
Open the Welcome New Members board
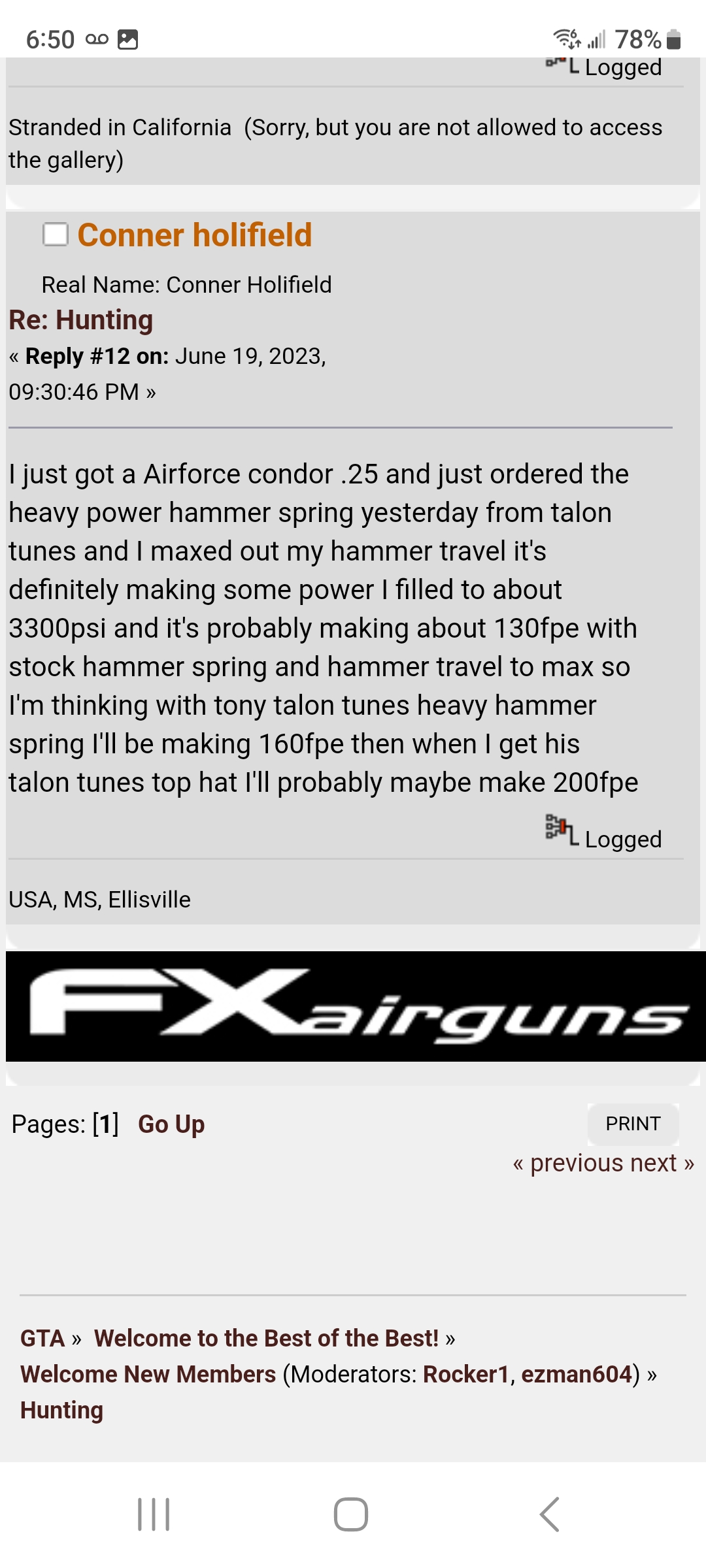tap(148, 1375)
